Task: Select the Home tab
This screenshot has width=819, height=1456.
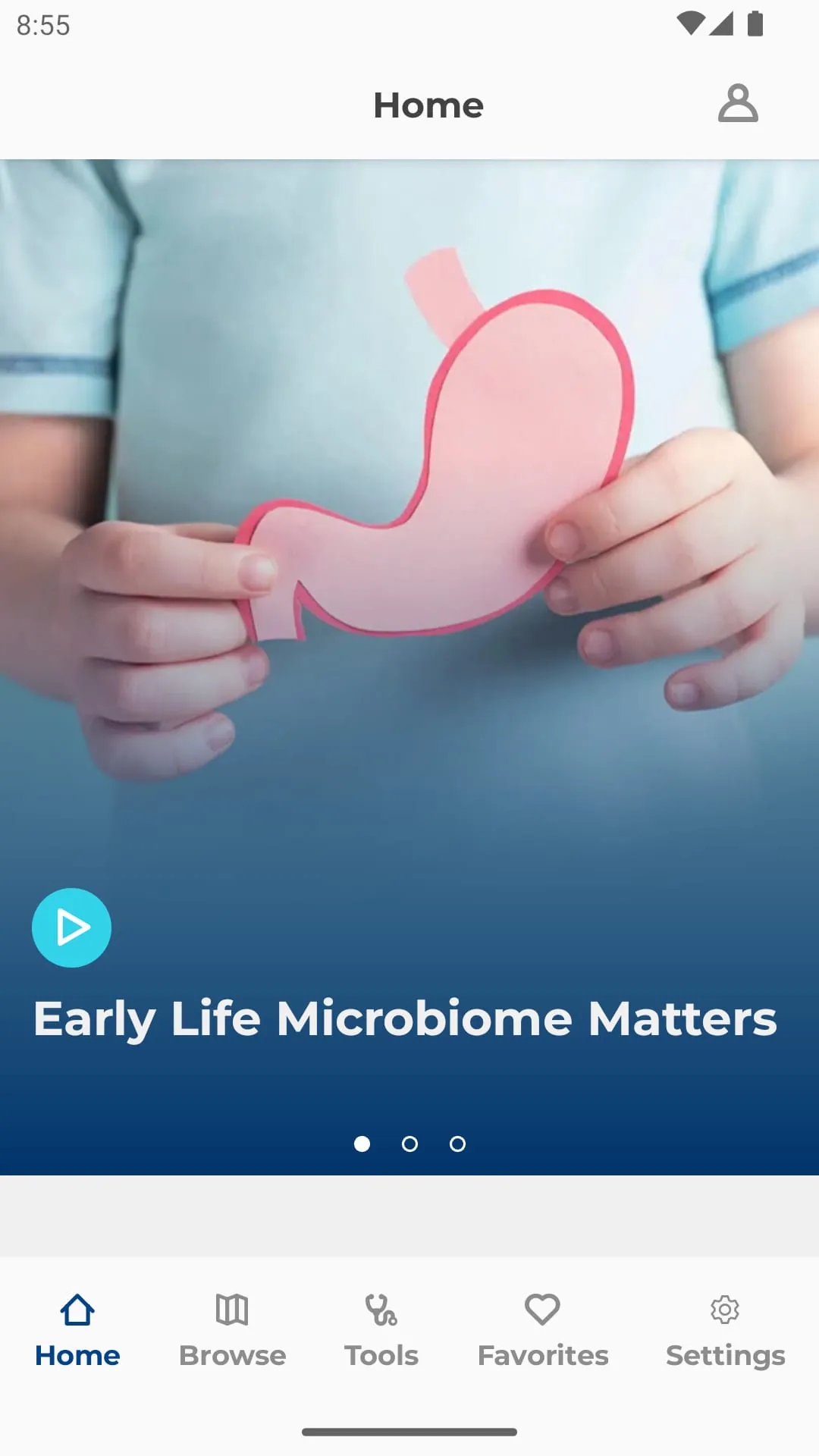Action: tap(77, 1331)
